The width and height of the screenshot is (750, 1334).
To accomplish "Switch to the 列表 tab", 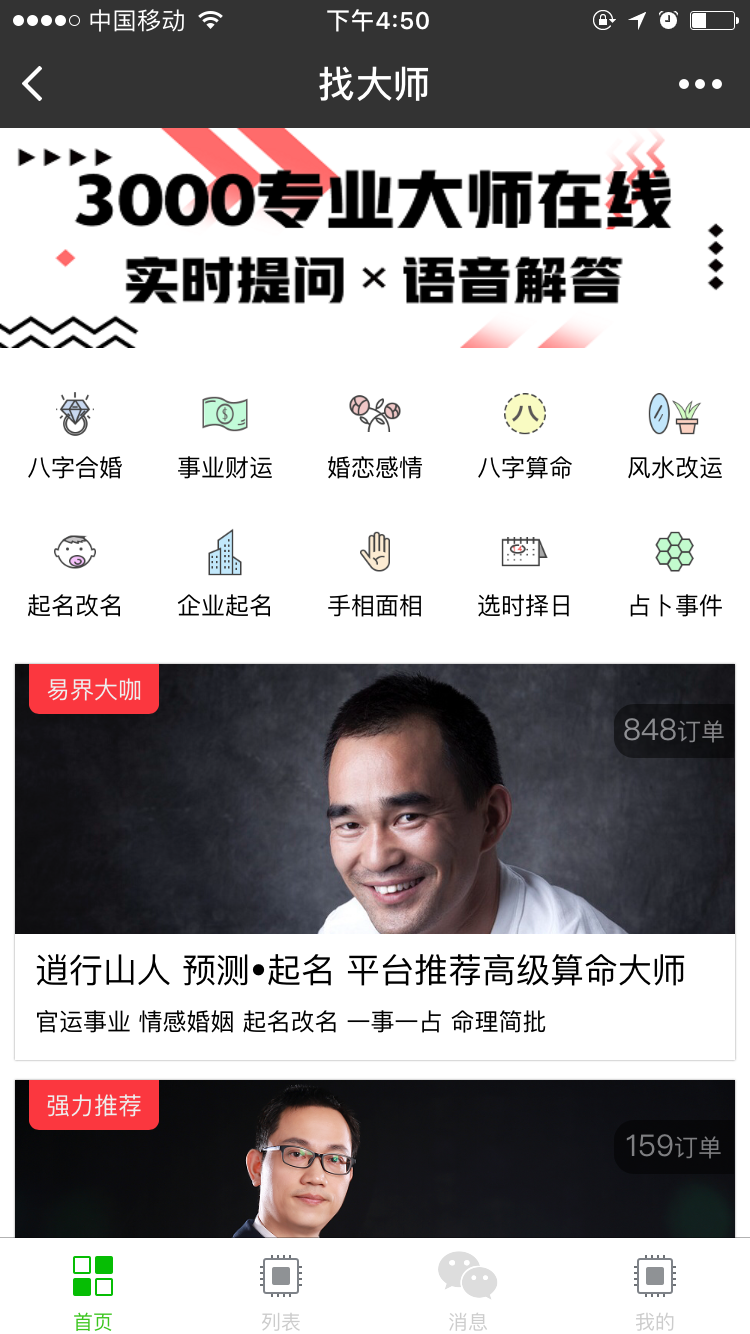I will click(280, 1290).
